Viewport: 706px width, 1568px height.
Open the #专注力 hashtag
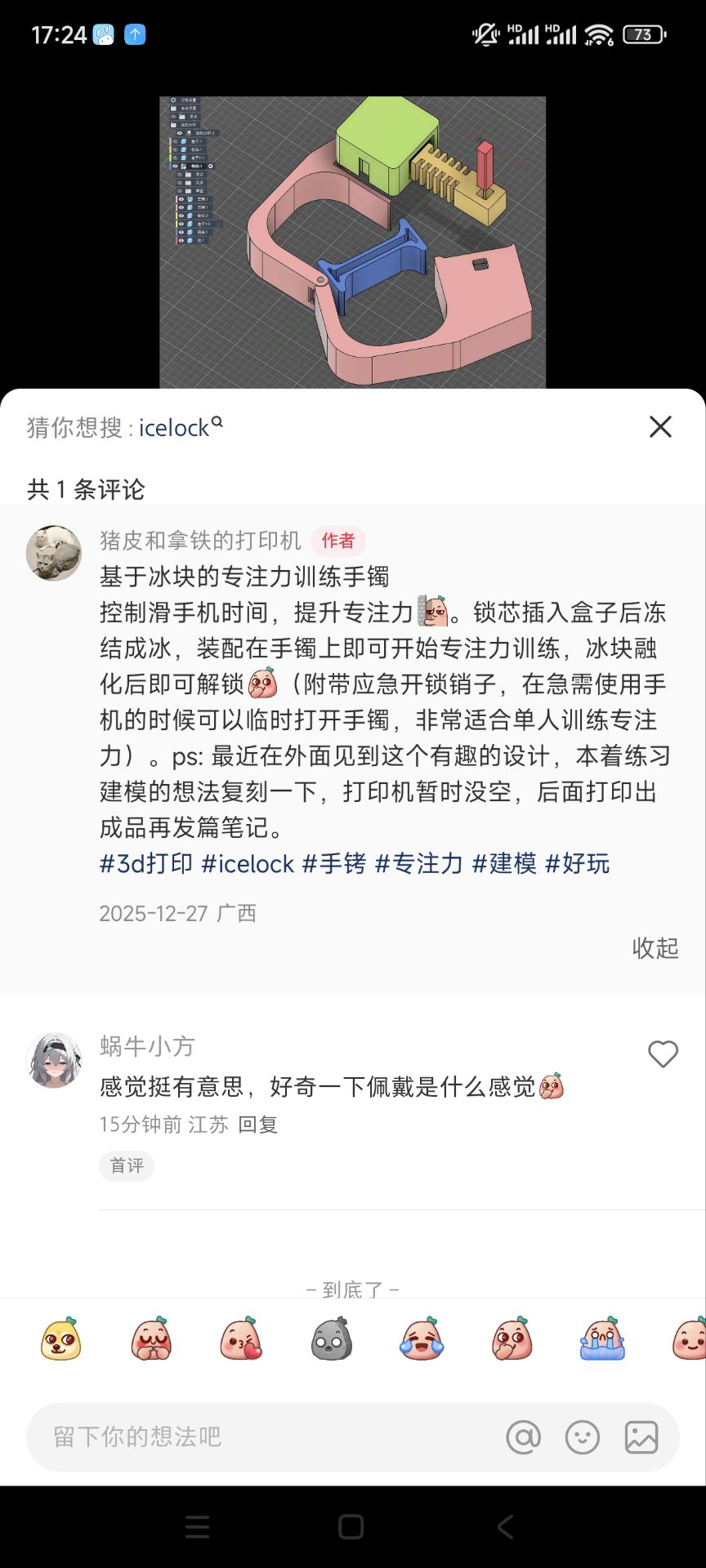419,863
